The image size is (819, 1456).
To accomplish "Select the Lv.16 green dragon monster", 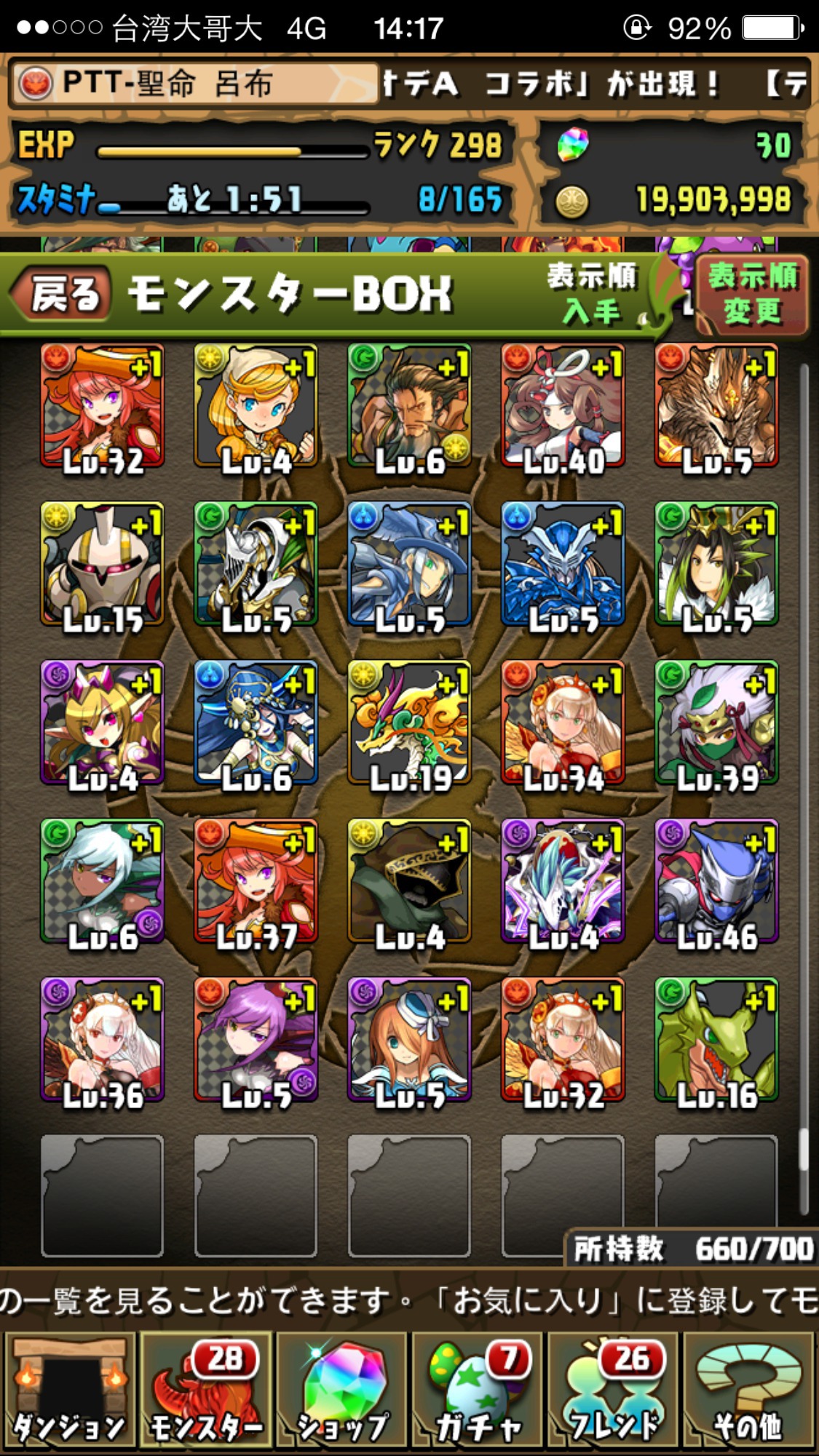I will (x=716, y=1041).
